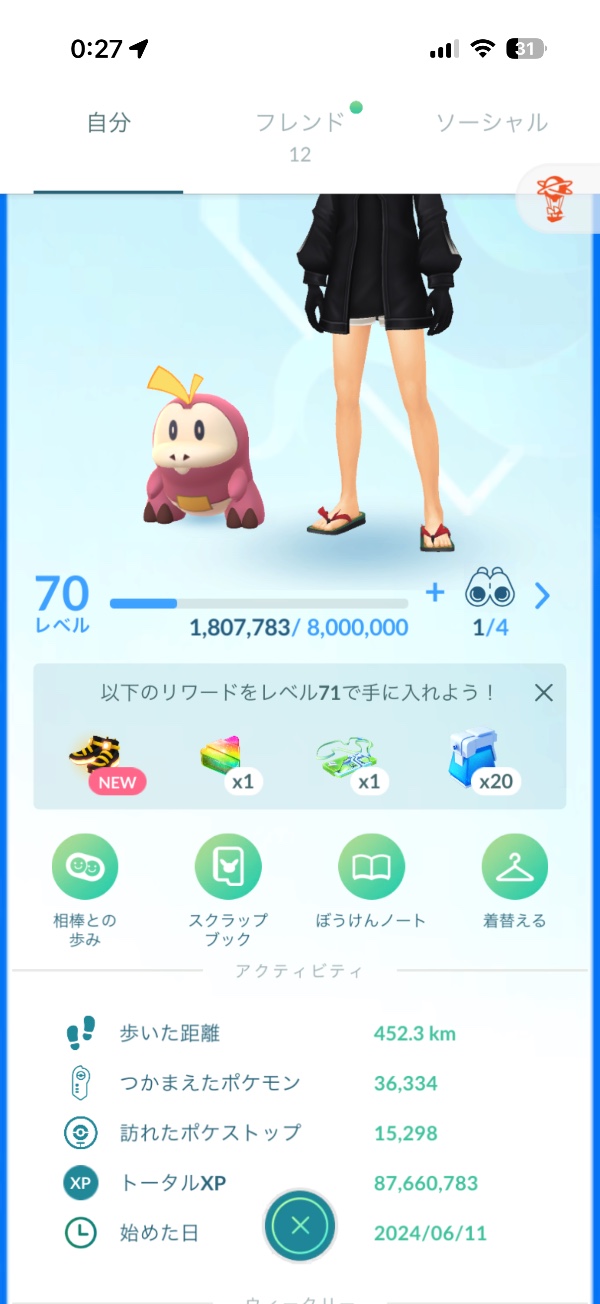The image size is (600, 1304).
Task: Open the arrow next to binoculars 1/4
Action: (x=542, y=597)
